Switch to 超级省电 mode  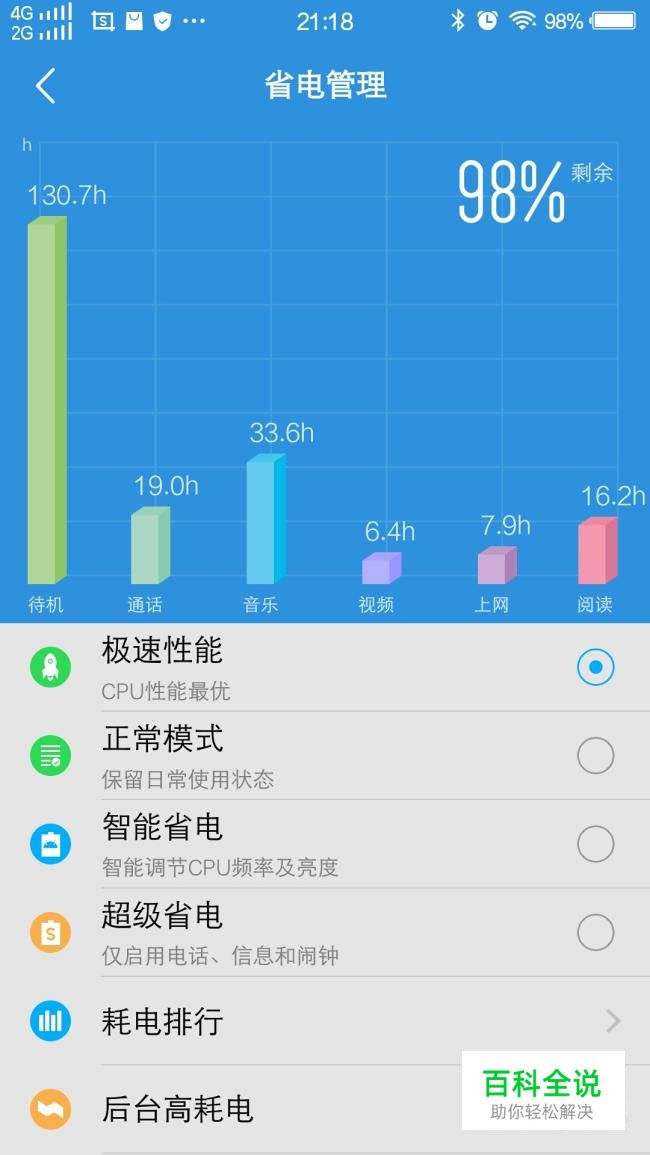pos(595,933)
